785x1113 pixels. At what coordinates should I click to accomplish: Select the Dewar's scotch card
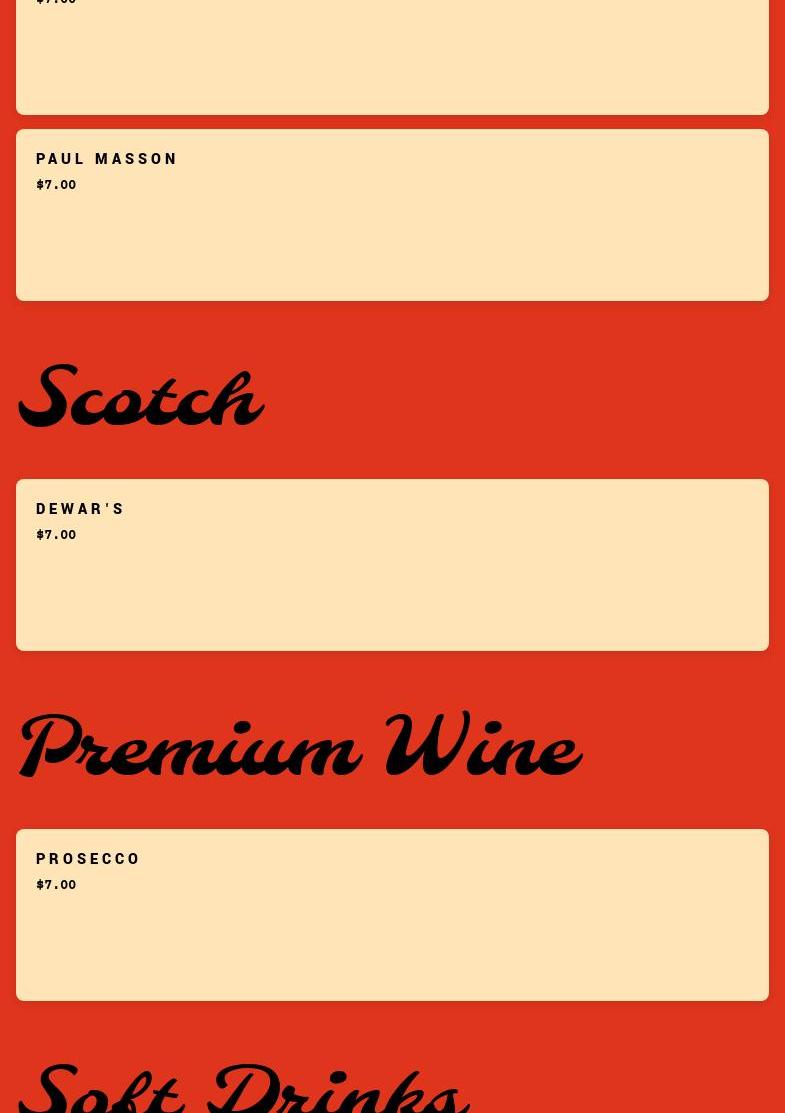(x=392, y=564)
